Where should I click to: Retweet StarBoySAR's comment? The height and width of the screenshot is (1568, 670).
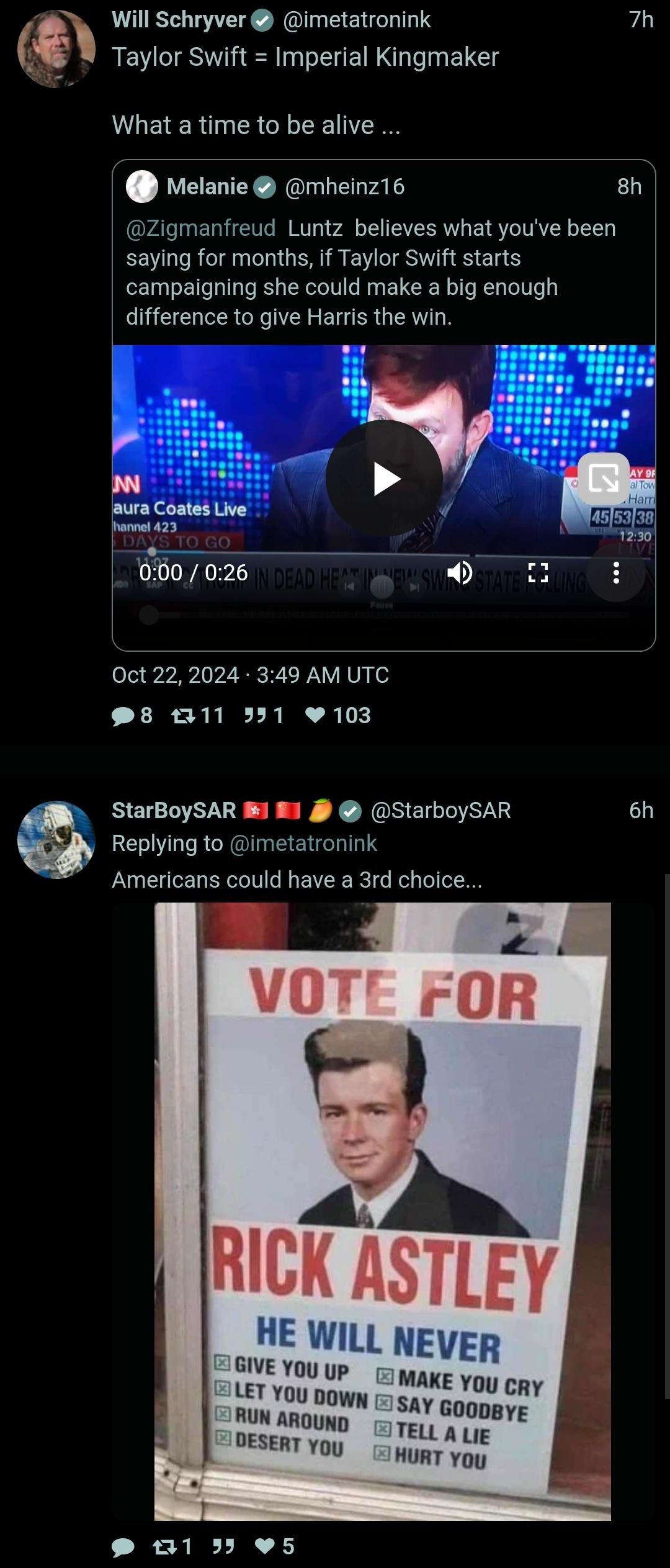[164, 1546]
